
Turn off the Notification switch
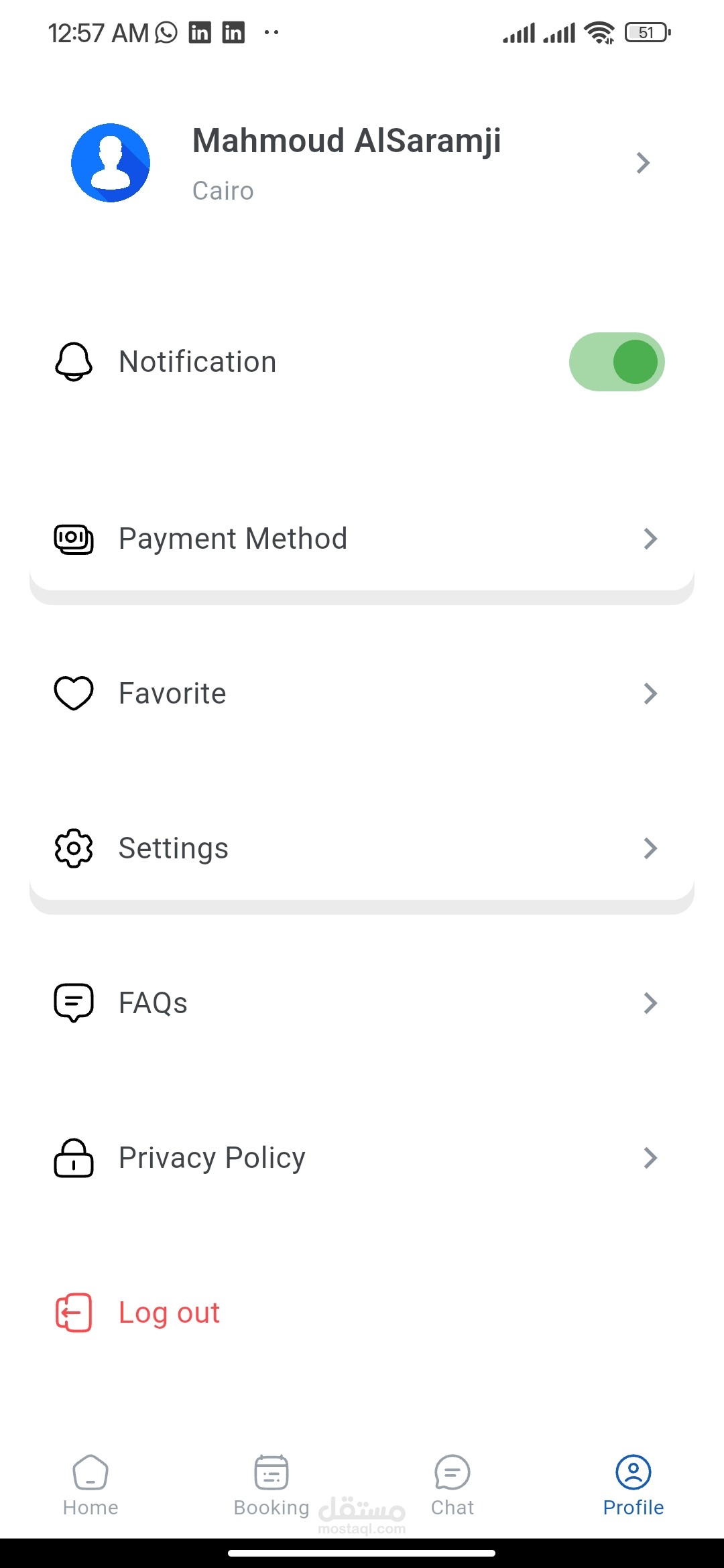616,362
